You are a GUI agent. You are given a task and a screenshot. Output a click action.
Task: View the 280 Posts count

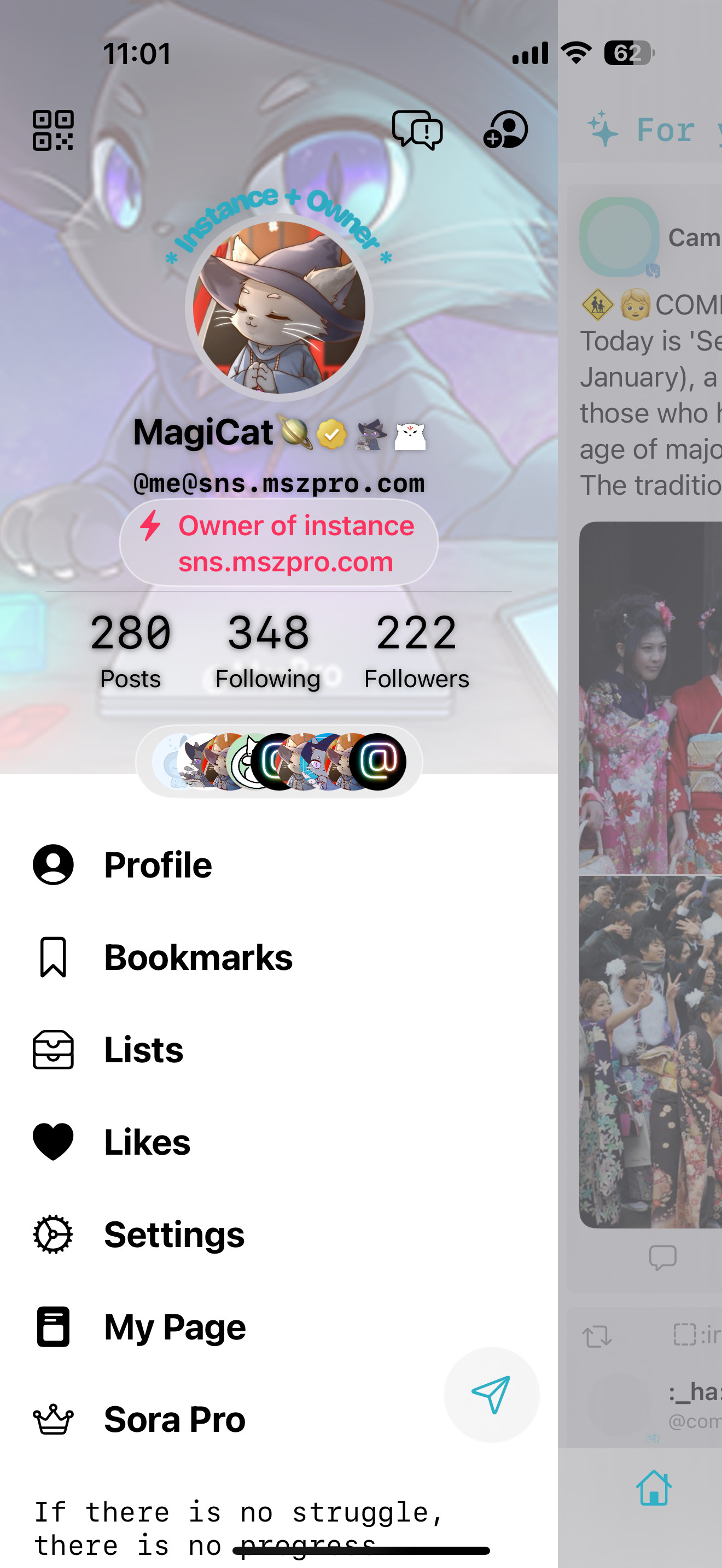130,651
